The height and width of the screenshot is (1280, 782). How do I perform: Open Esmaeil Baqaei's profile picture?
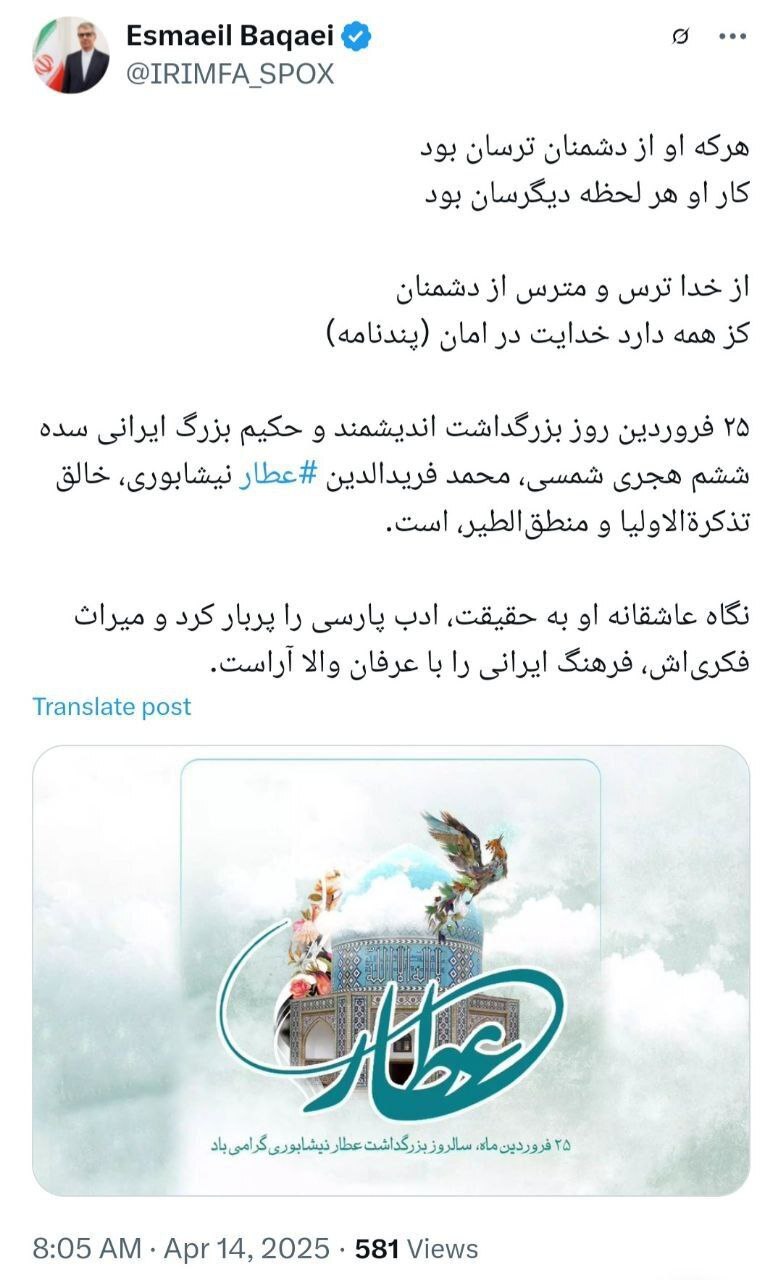(70, 55)
